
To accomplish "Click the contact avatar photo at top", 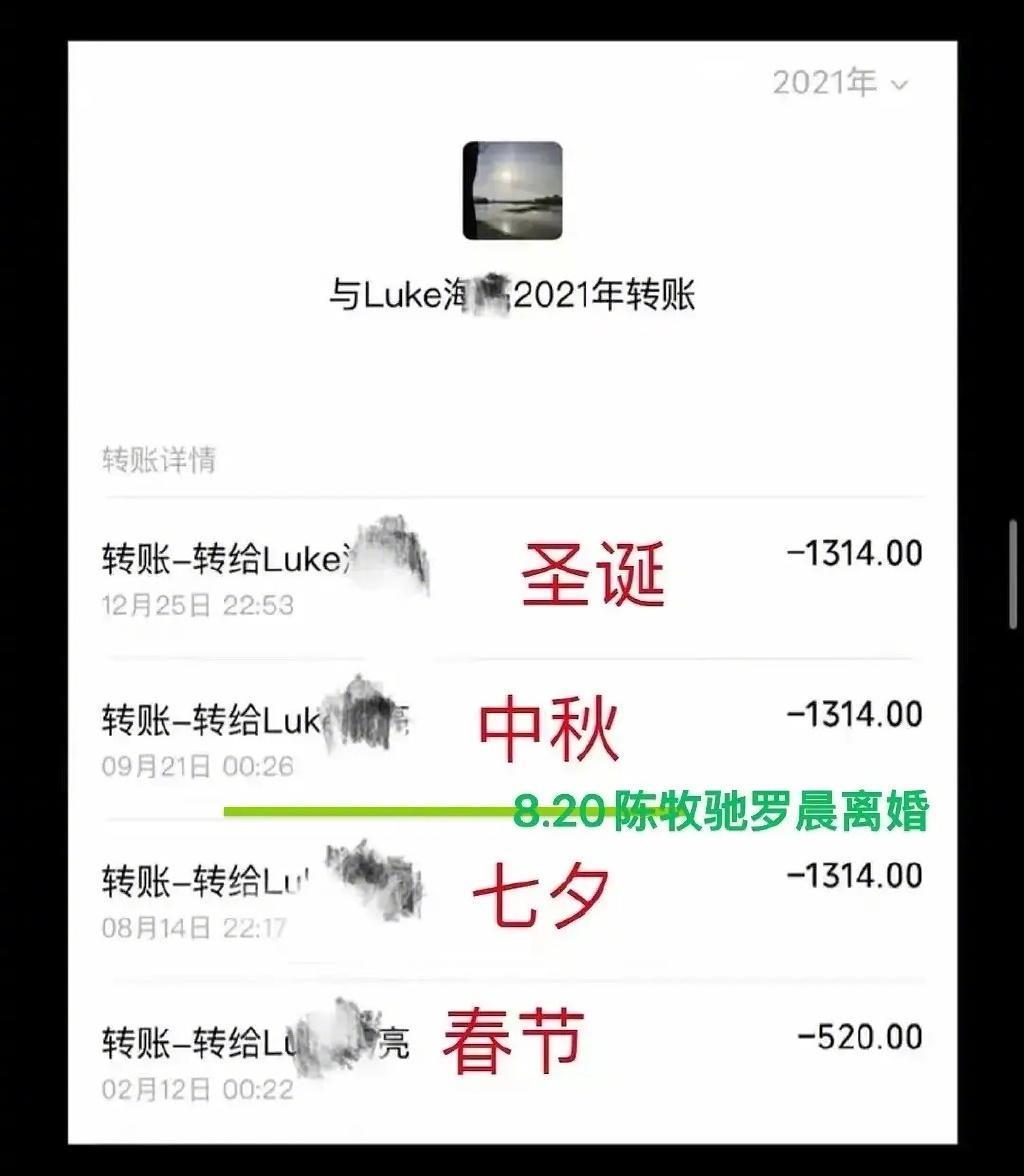I will (512, 192).
